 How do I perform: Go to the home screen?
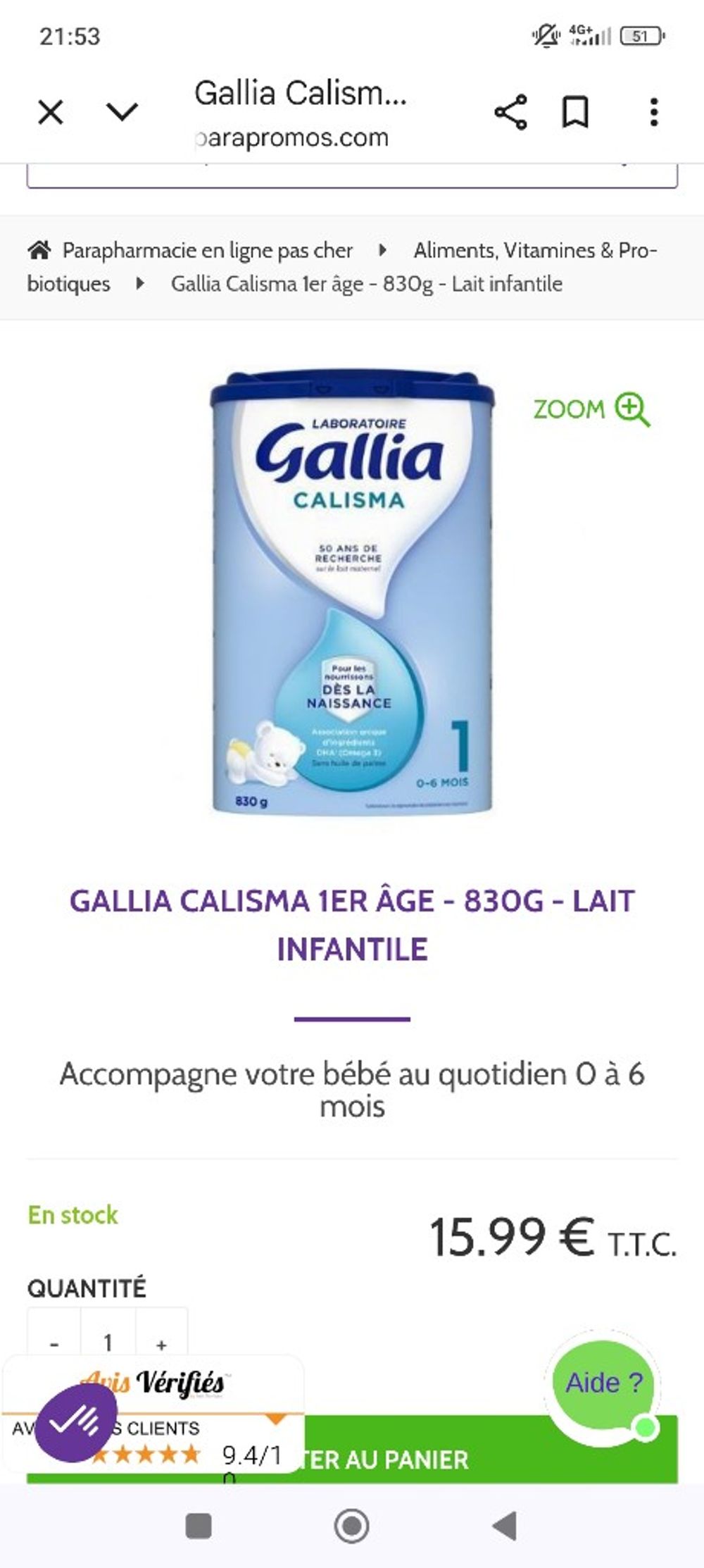pos(351,1526)
